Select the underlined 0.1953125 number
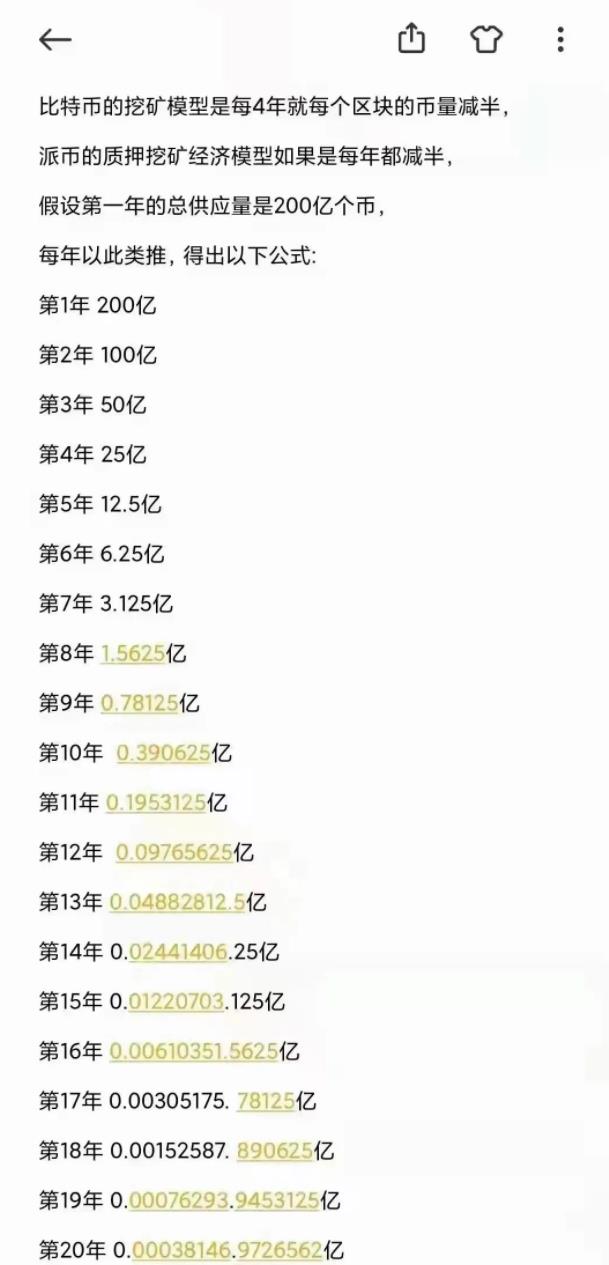Viewport: 609px width, 1265px height. [156, 802]
